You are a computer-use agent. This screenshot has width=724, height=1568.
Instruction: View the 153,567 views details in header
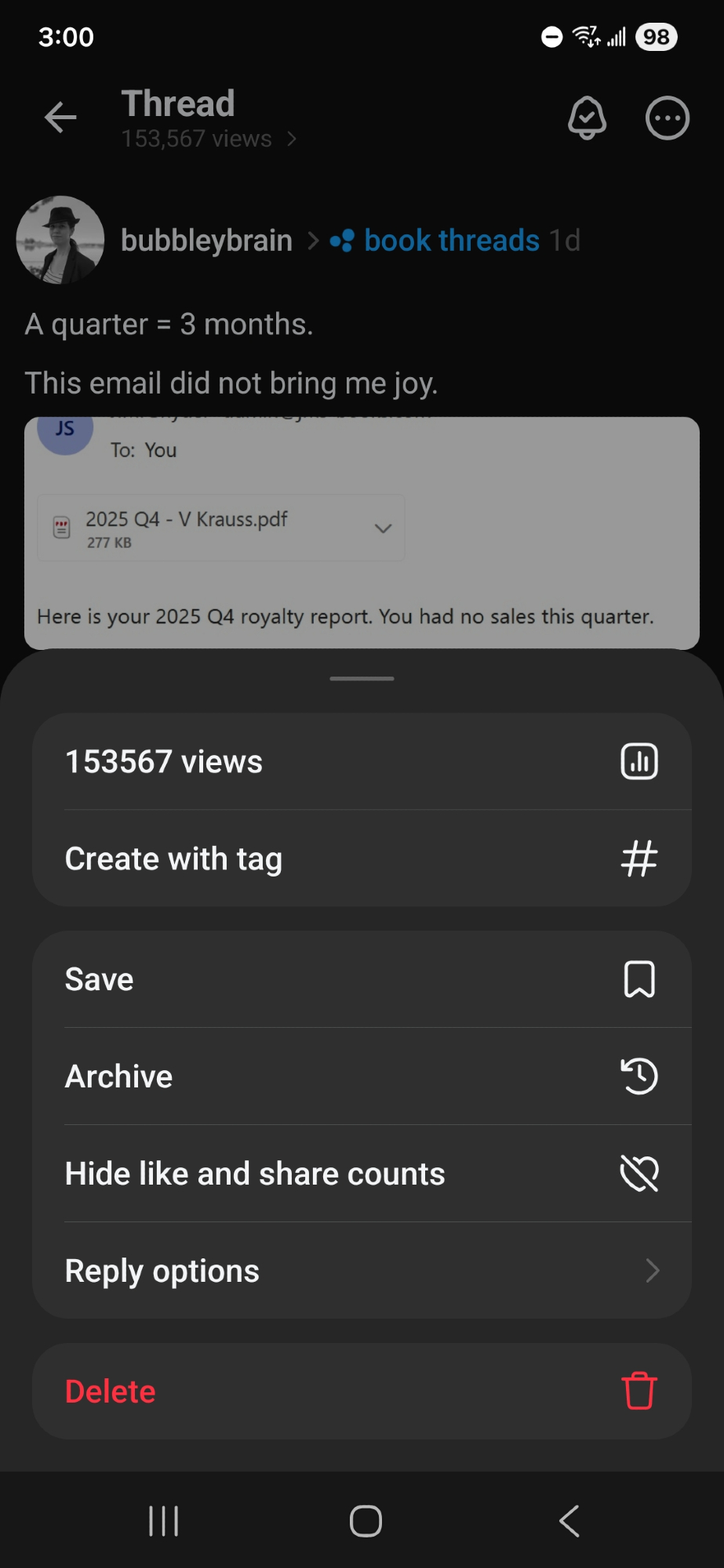point(209,139)
